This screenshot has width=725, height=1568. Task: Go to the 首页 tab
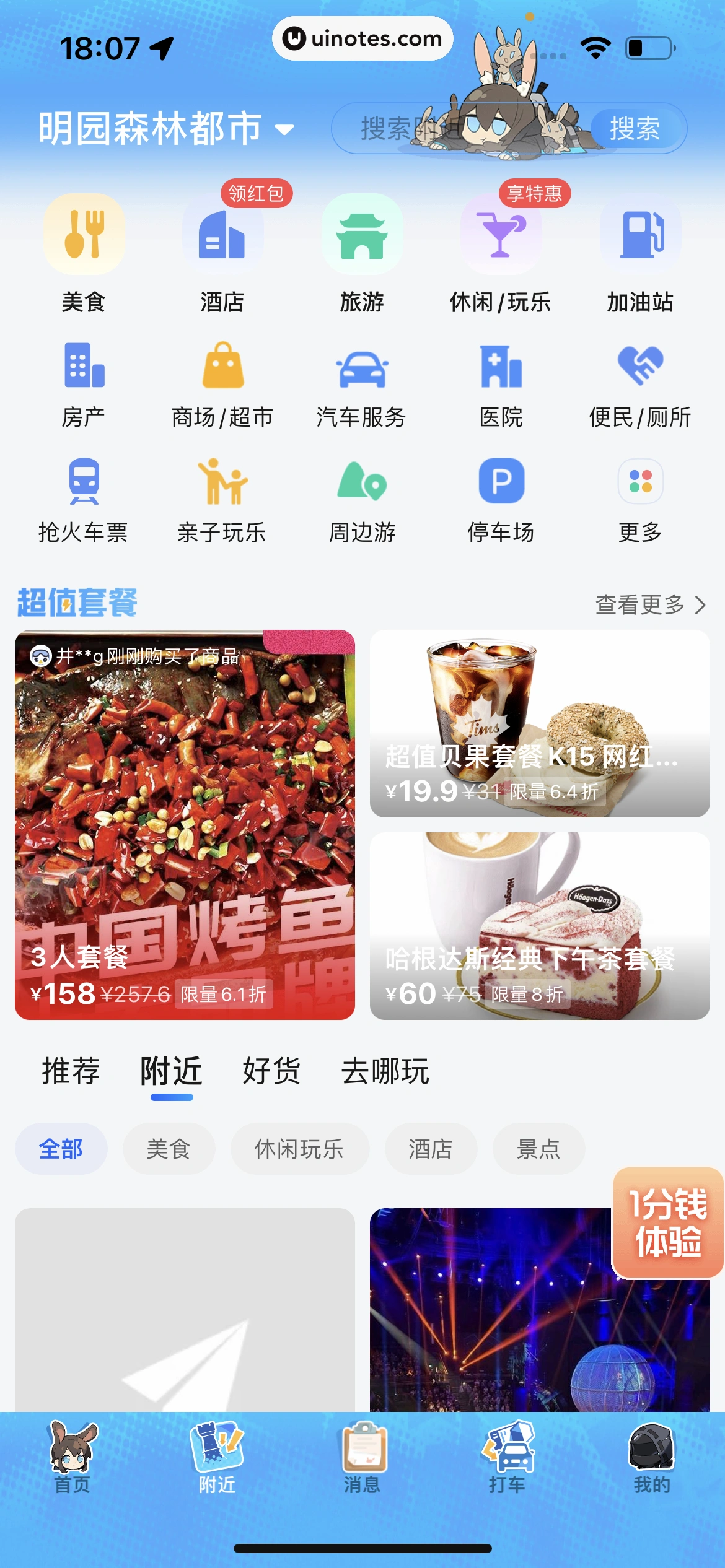[72, 1458]
